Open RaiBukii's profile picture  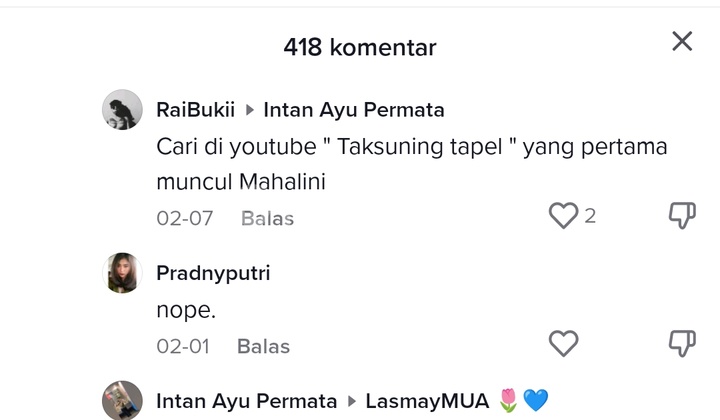122,110
